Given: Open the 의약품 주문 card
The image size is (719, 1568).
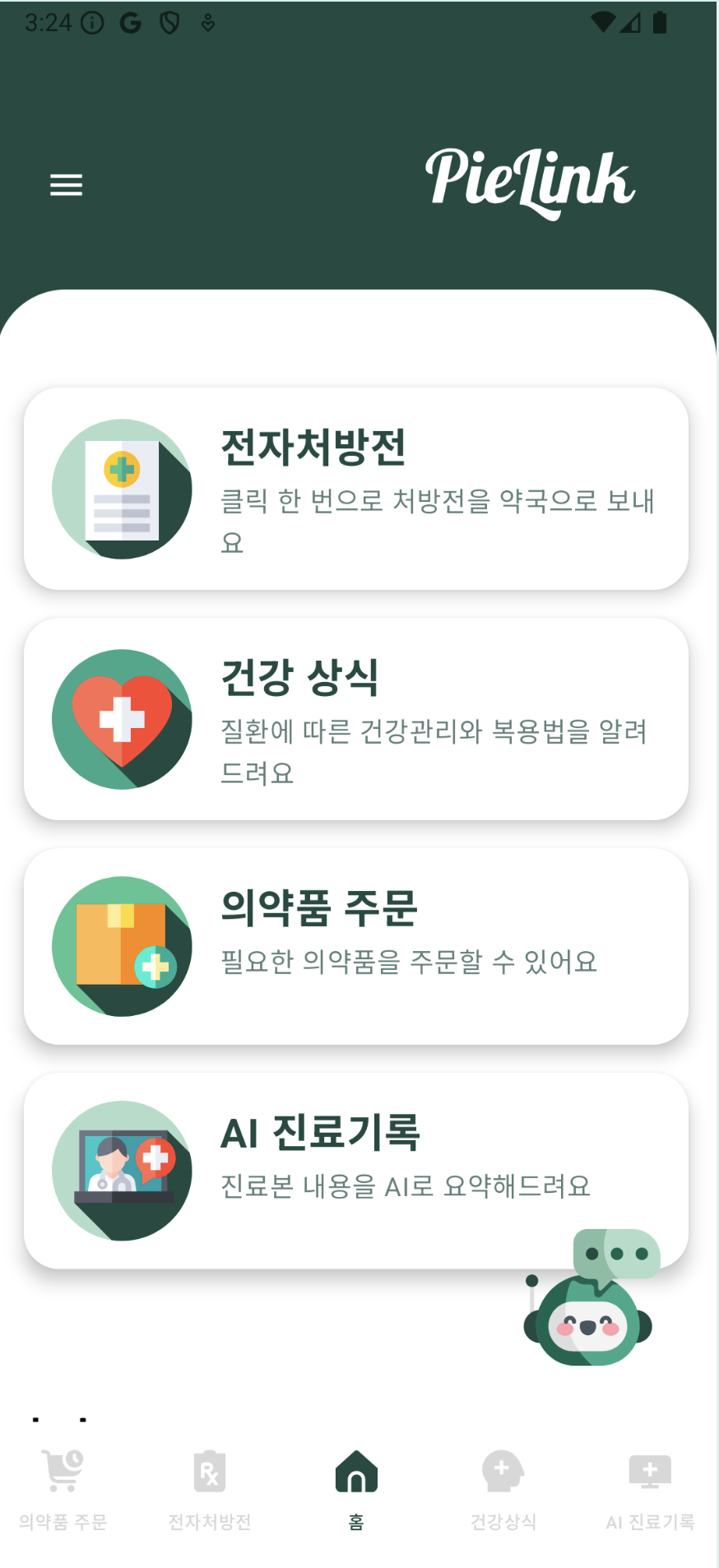Looking at the screenshot, I should [x=355, y=946].
